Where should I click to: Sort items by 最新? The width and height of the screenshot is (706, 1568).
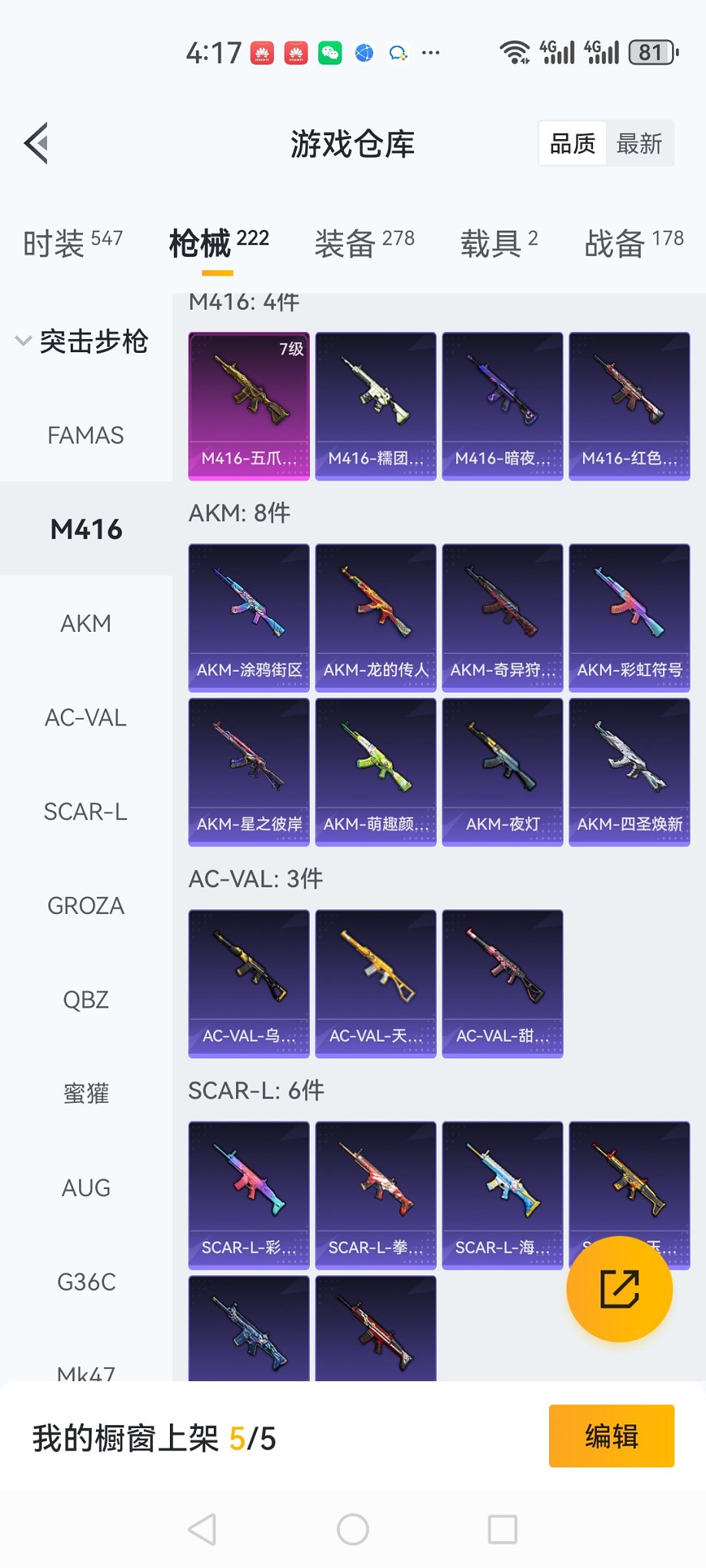[x=638, y=144]
